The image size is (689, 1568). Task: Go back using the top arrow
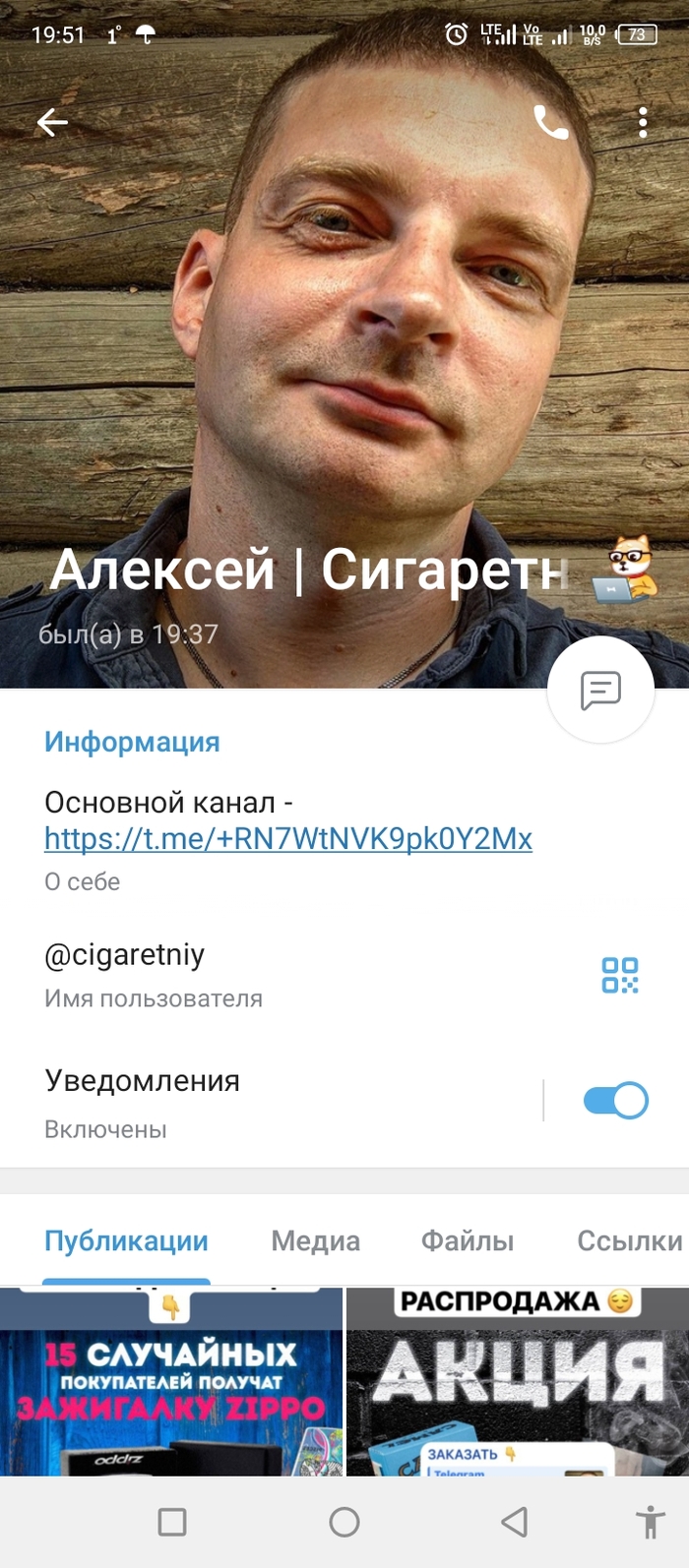[x=52, y=122]
